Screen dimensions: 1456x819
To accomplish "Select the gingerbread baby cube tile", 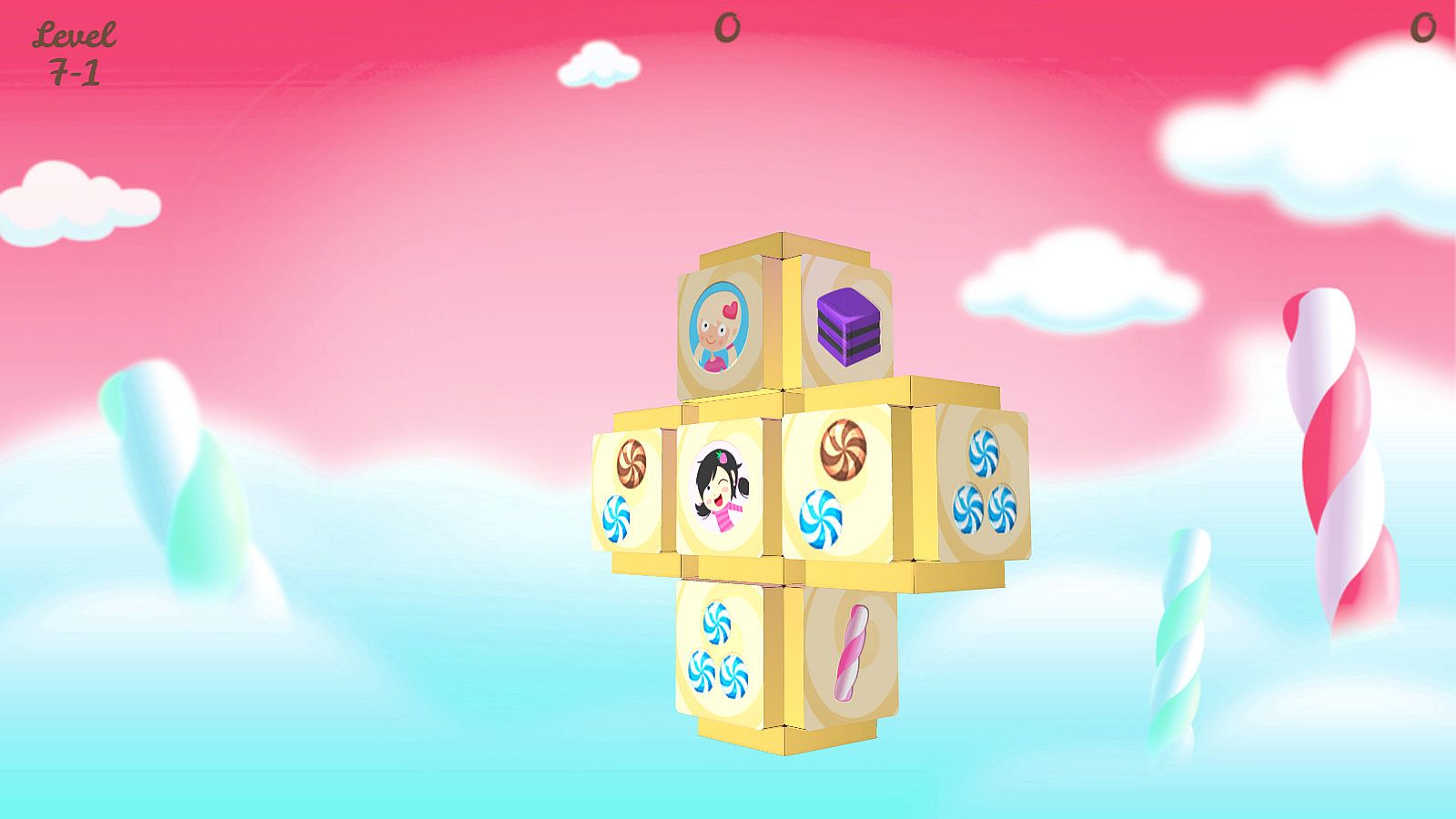I will (x=720, y=328).
